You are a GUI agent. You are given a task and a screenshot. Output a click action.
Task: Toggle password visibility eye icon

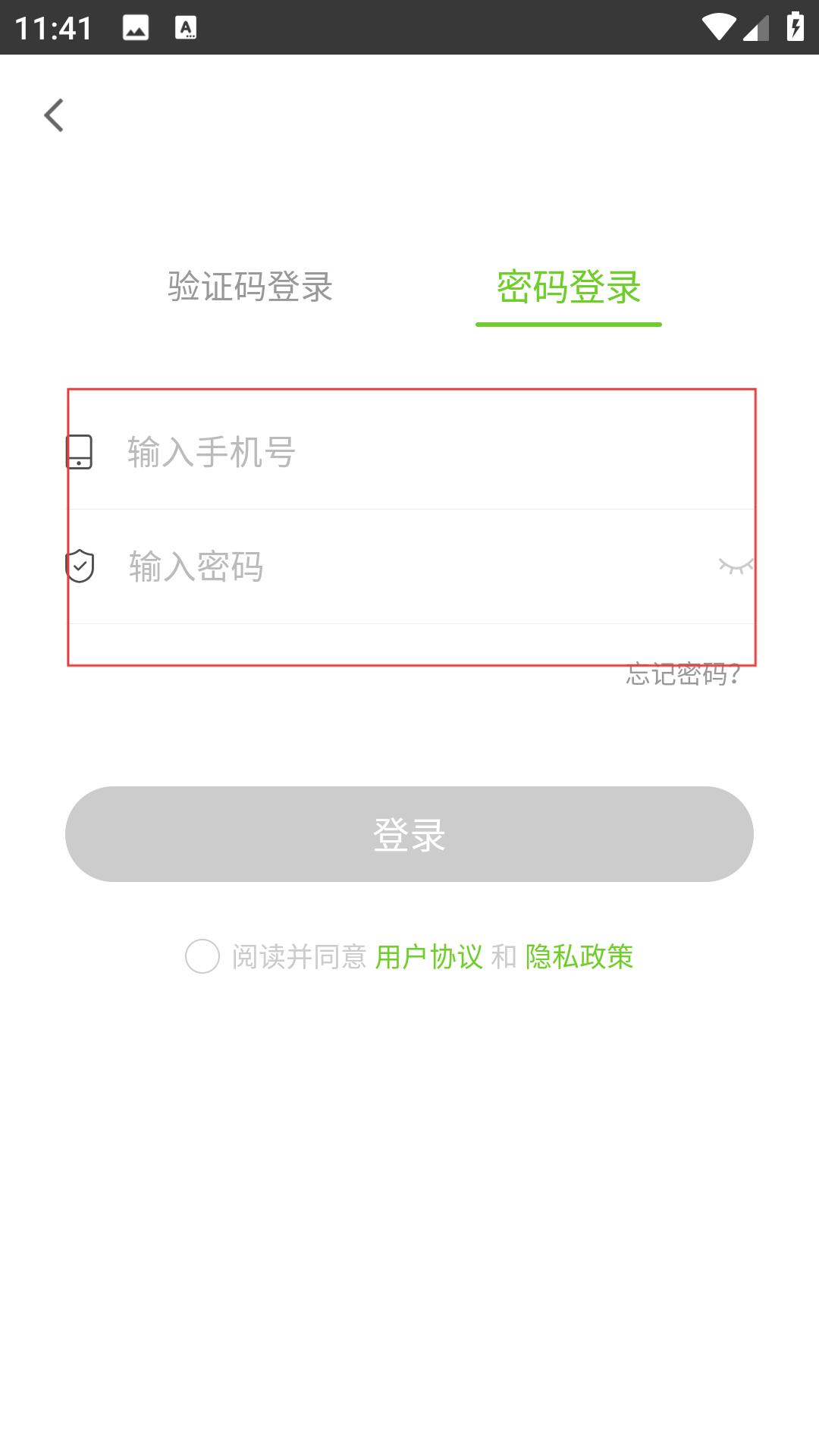coord(736,566)
